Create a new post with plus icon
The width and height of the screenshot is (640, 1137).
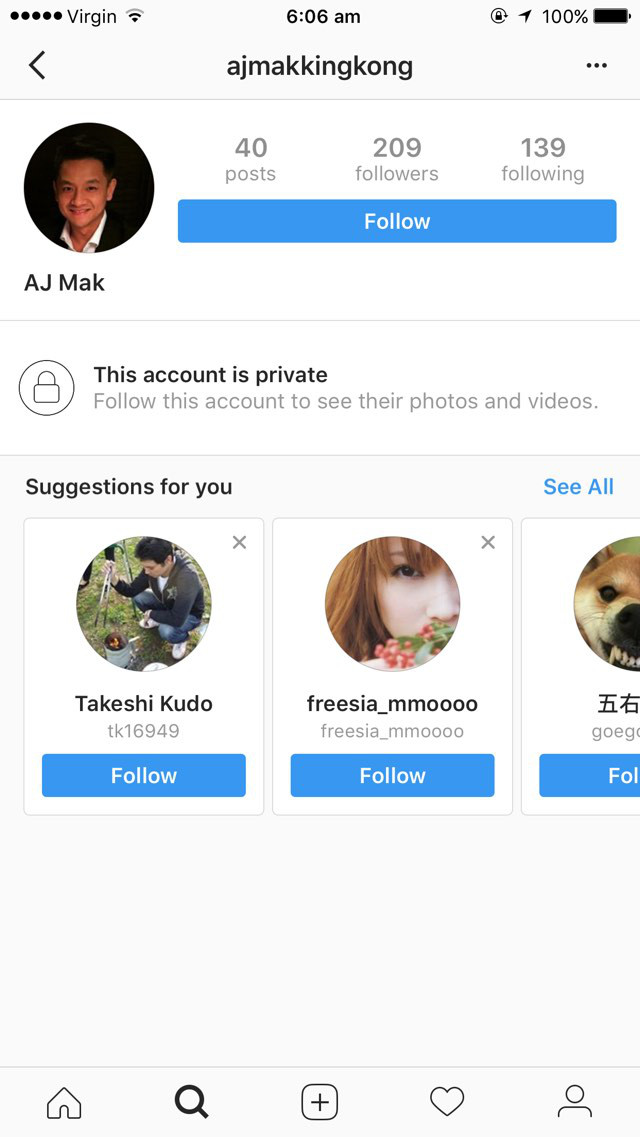point(319,1102)
